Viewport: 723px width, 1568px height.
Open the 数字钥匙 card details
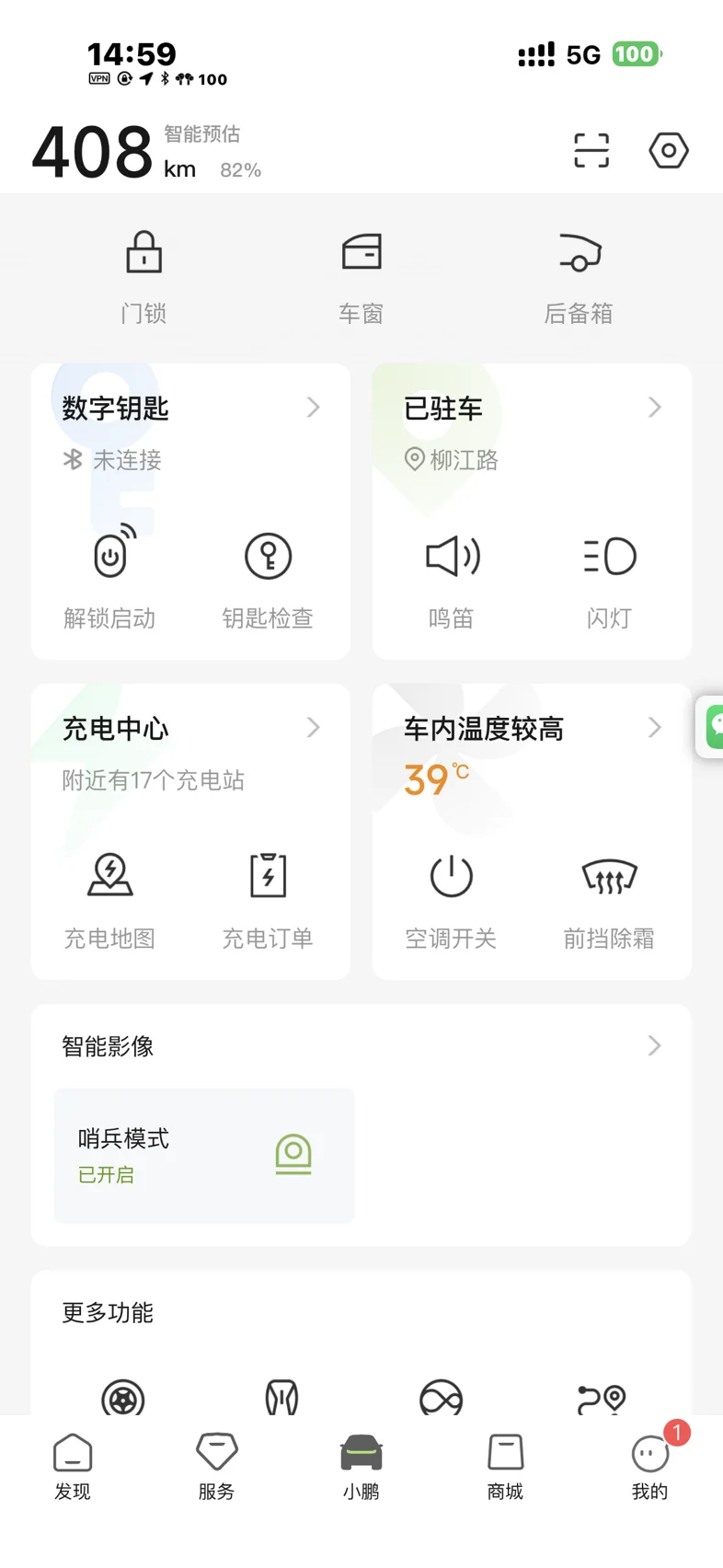point(190,408)
